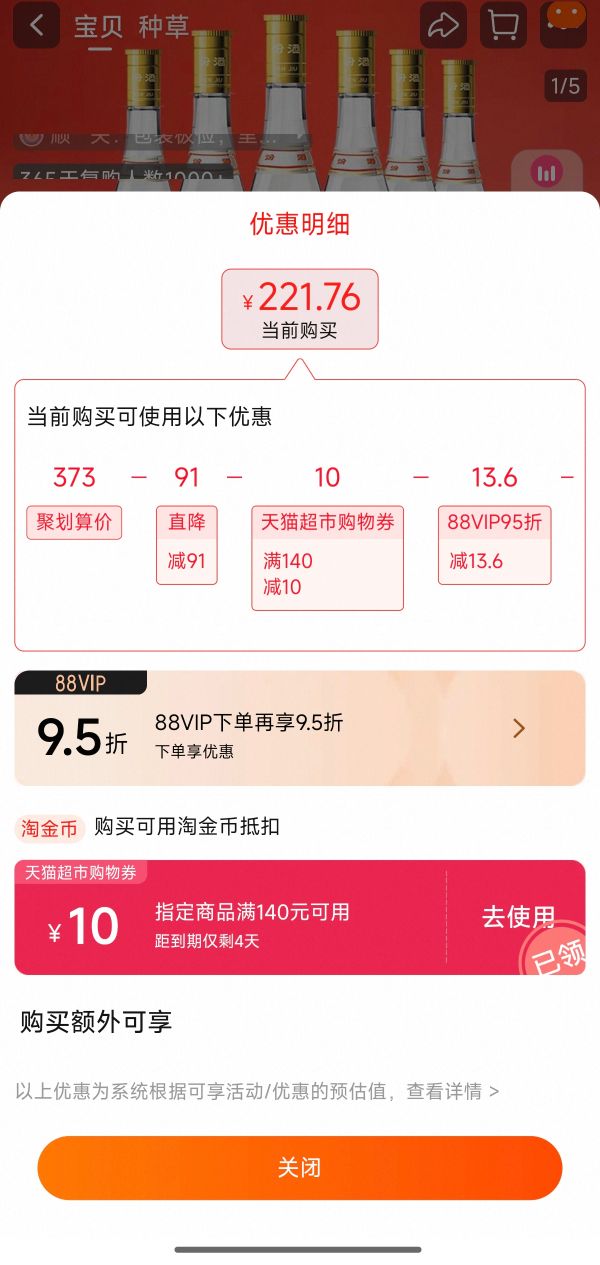The width and height of the screenshot is (600, 1265).
Task: Switch to the 种草 tab
Action: coord(164,27)
